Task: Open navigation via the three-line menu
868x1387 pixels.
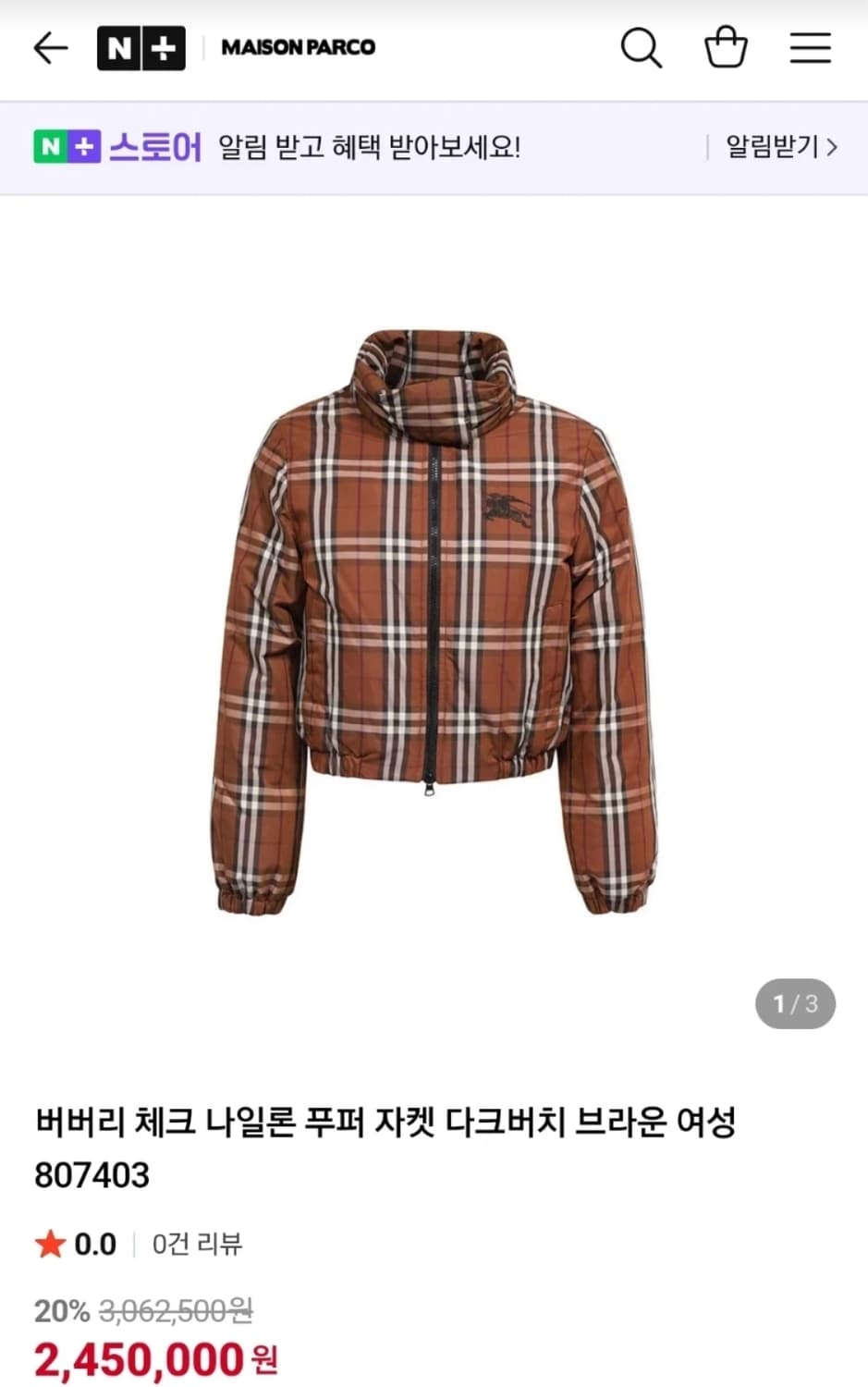Action: (810, 48)
